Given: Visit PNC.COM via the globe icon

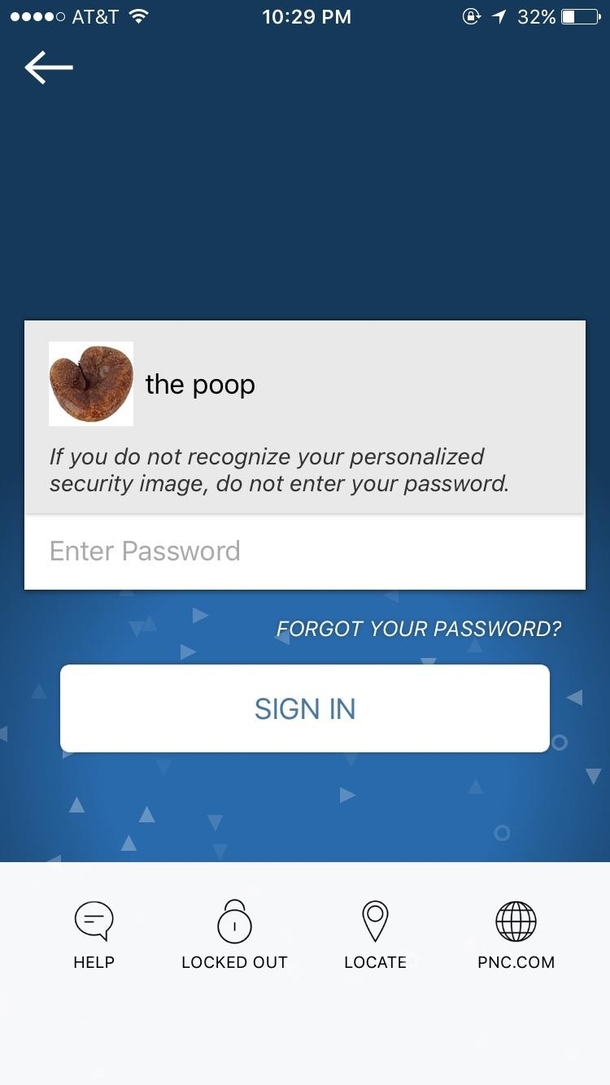Looking at the screenshot, I should coord(516,934).
